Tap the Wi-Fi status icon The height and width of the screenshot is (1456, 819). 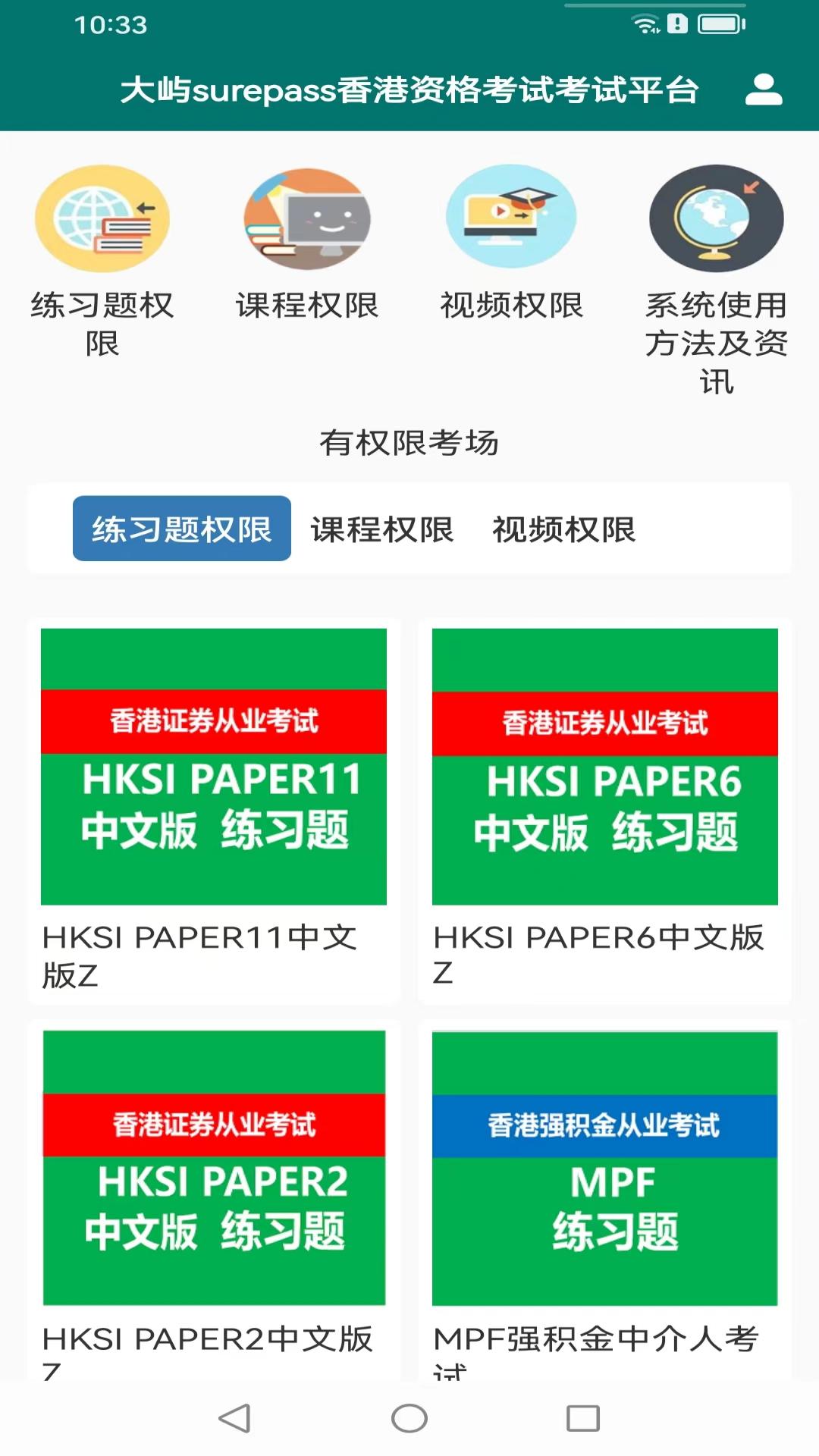tap(645, 24)
